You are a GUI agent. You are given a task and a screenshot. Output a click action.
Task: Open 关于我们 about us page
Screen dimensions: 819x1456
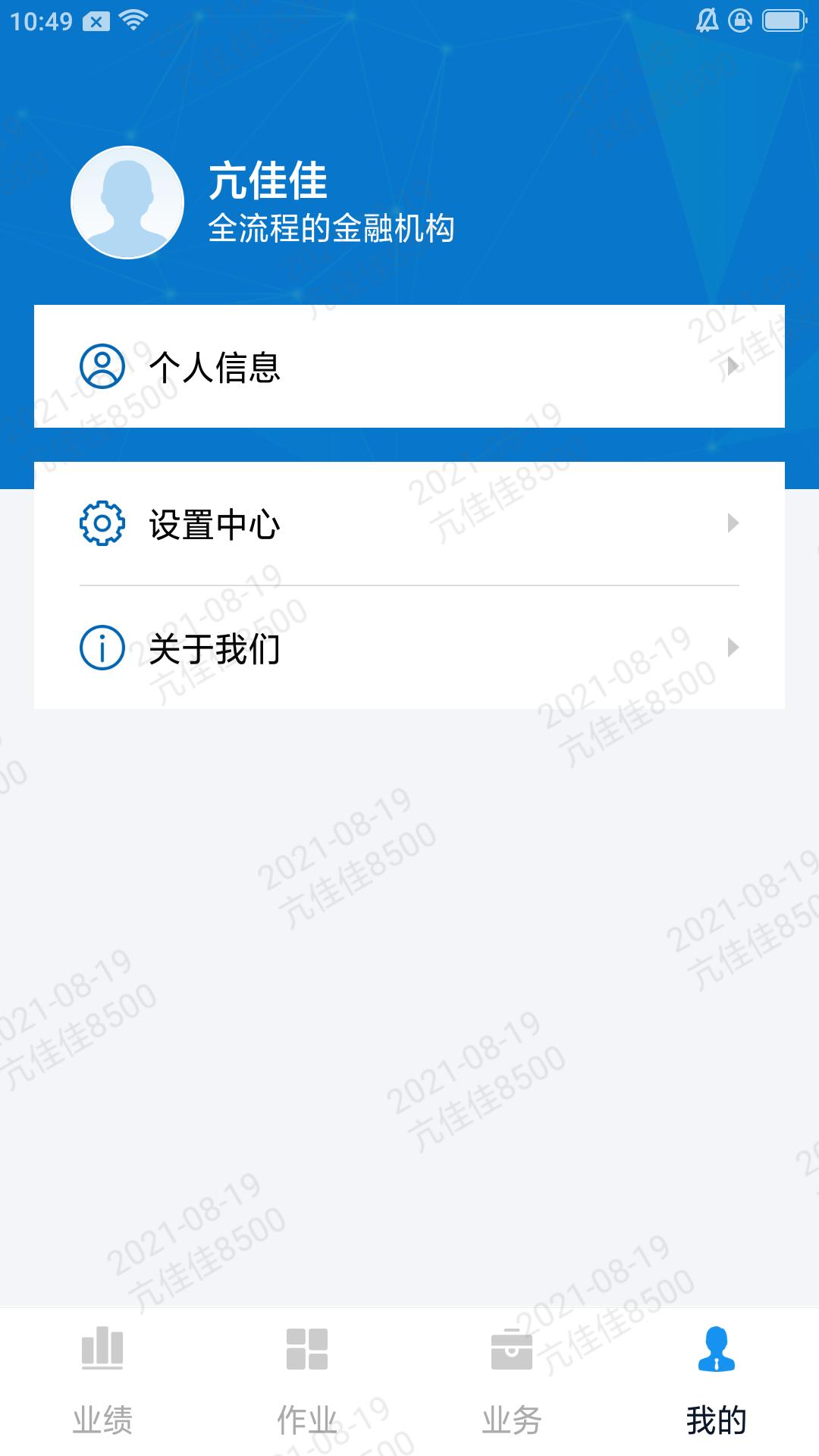click(409, 648)
